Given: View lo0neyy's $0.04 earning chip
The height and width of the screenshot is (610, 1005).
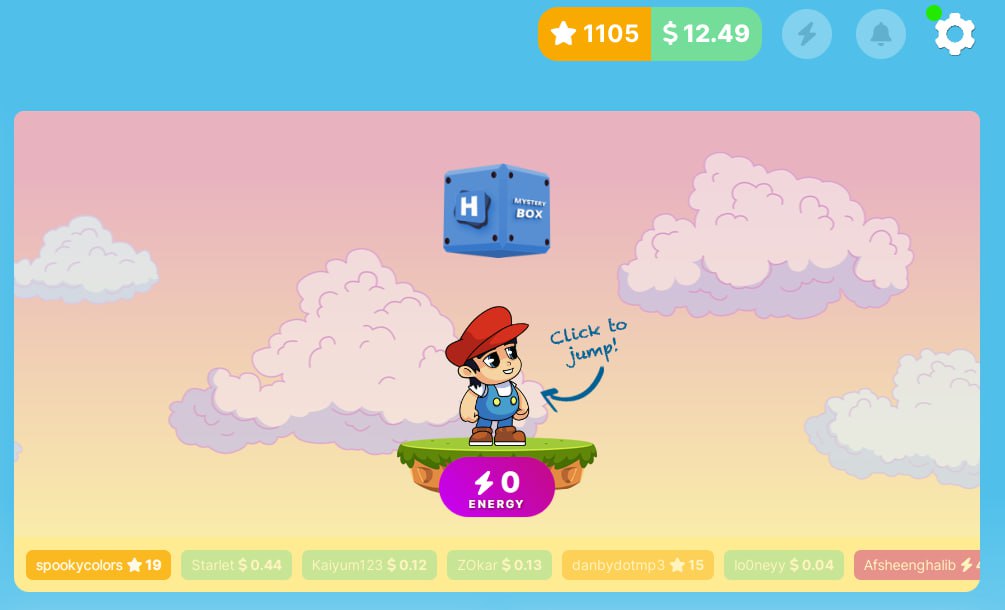Looking at the screenshot, I should [x=783, y=565].
